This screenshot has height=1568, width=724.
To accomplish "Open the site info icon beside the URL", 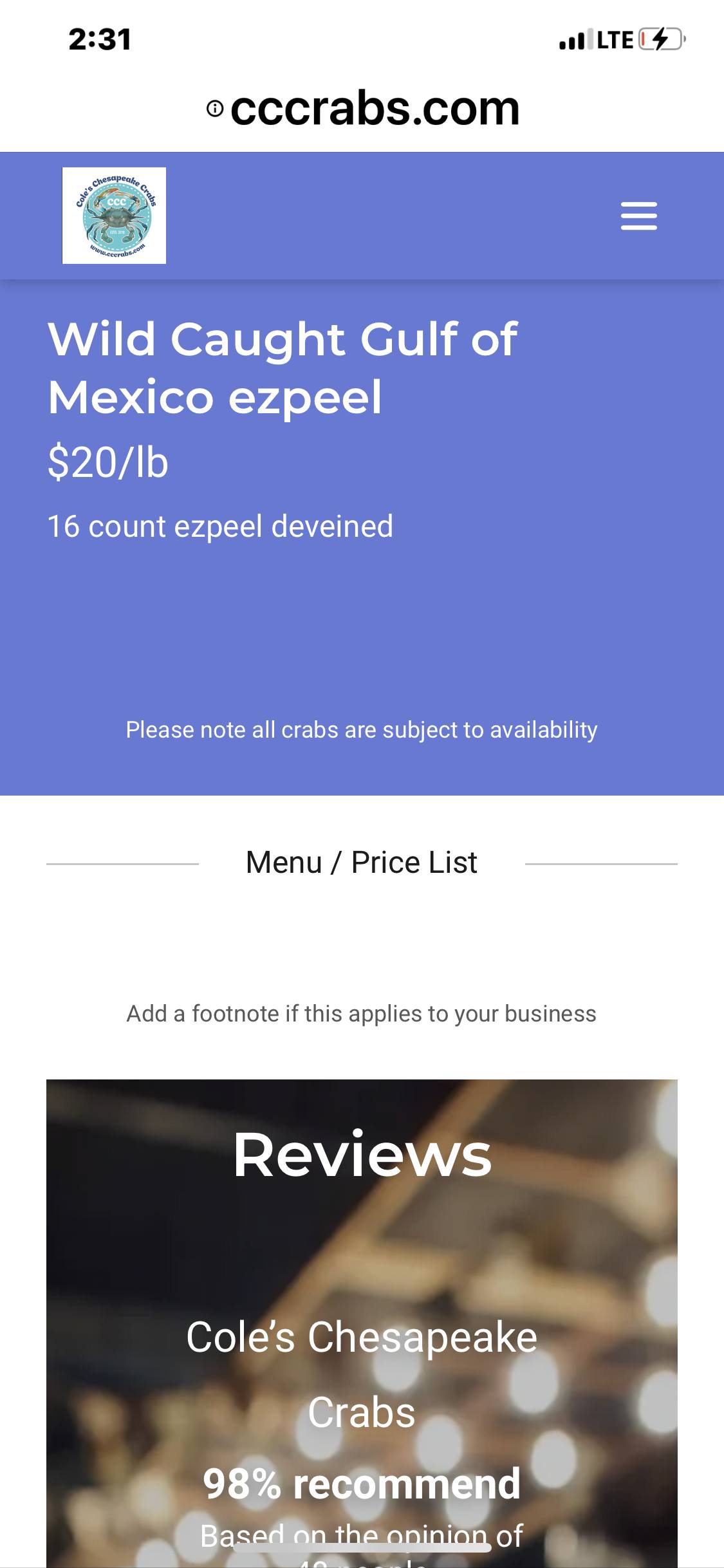I will [x=215, y=109].
